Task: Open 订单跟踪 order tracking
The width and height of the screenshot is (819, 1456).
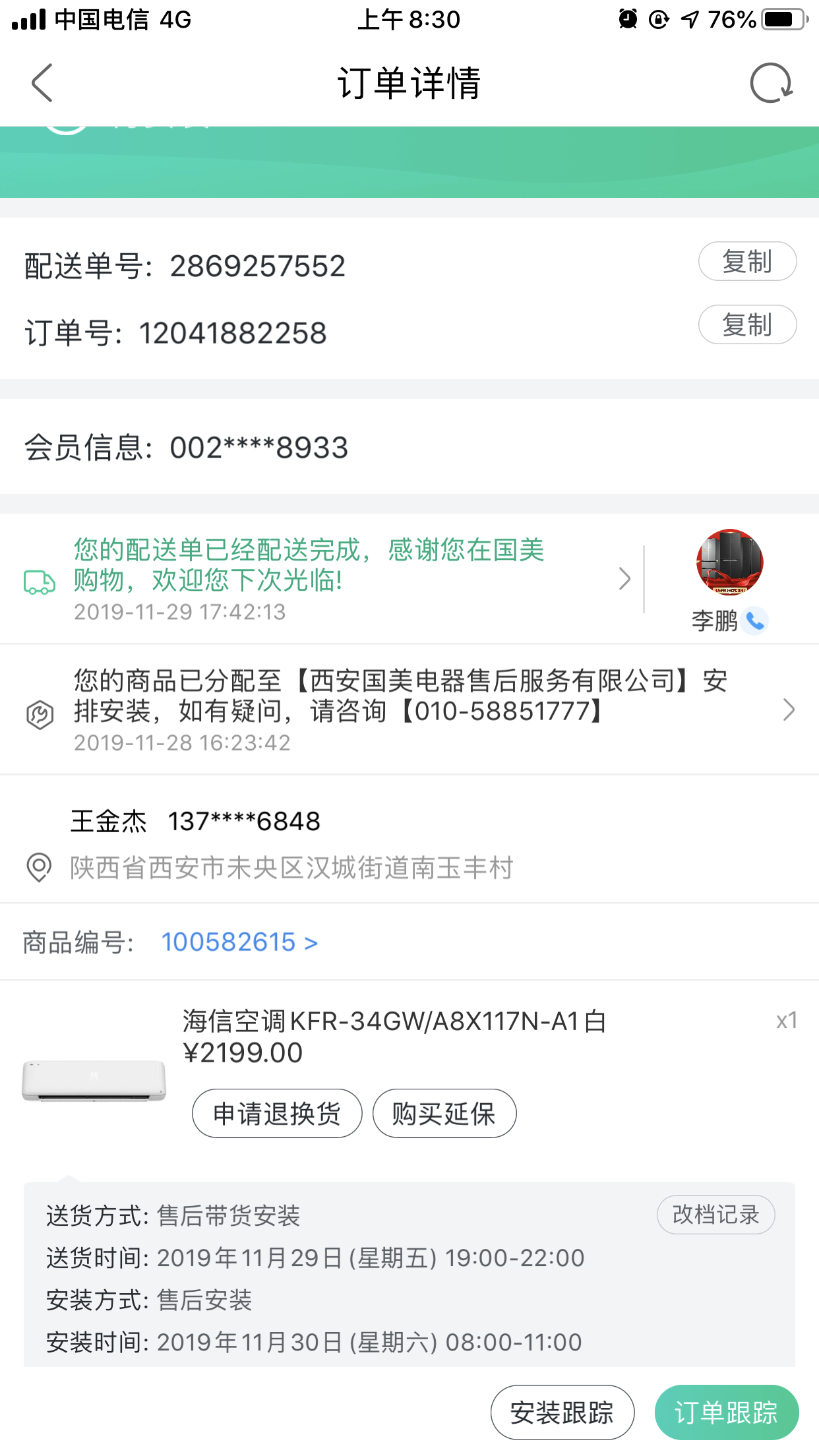Action: click(726, 1412)
